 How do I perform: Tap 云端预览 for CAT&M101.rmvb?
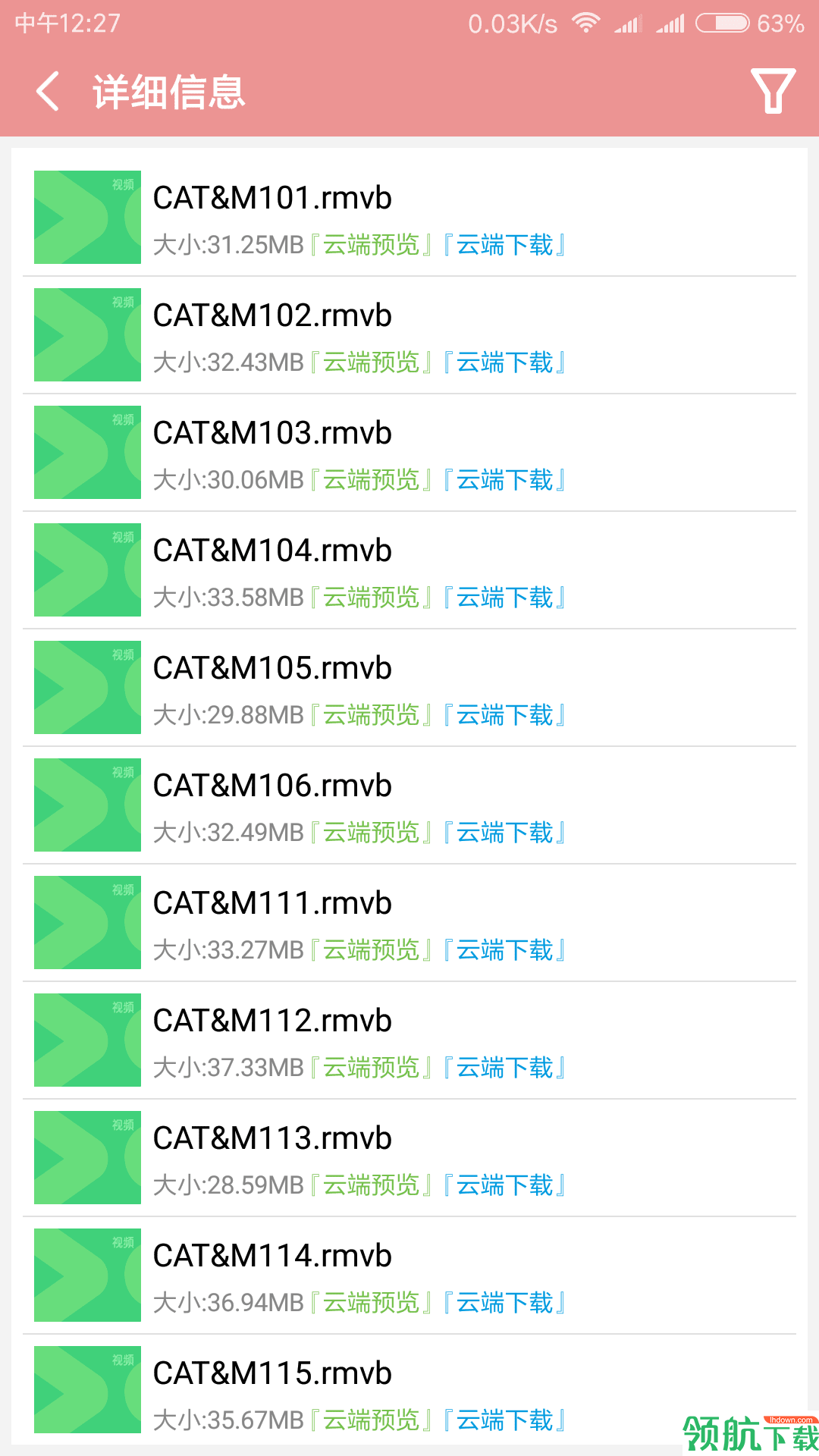[371, 245]
